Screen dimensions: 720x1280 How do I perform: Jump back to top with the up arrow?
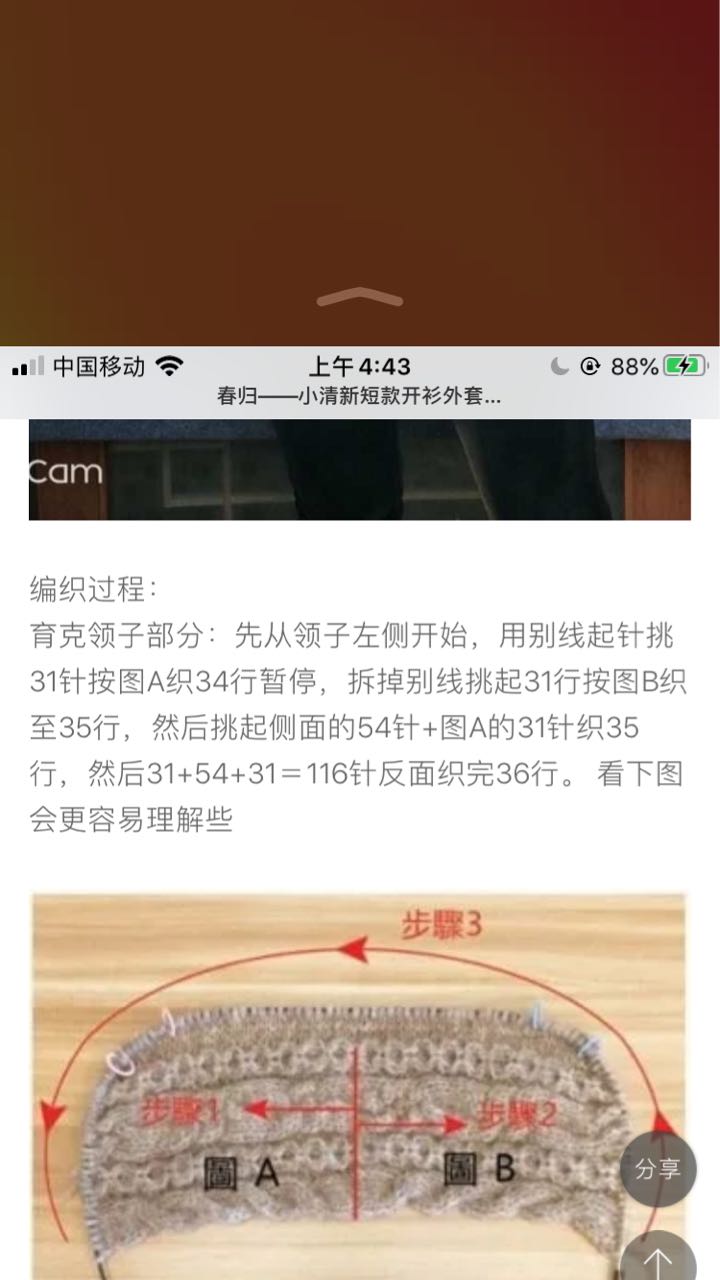658,1259
